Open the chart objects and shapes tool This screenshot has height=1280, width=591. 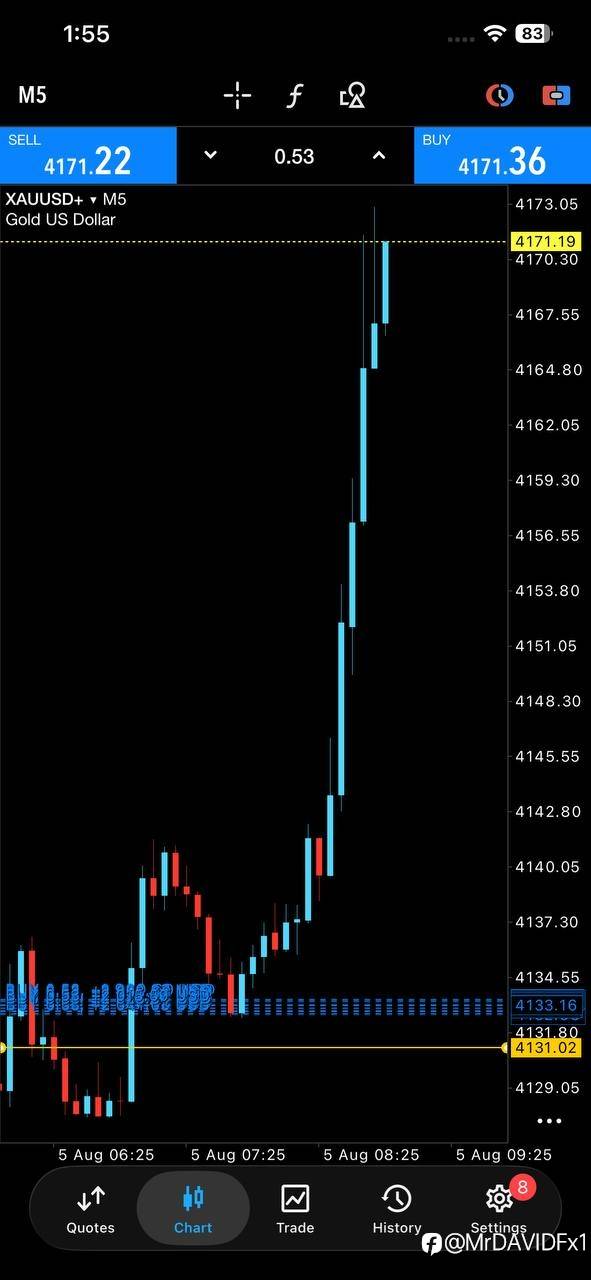[352, 95]
